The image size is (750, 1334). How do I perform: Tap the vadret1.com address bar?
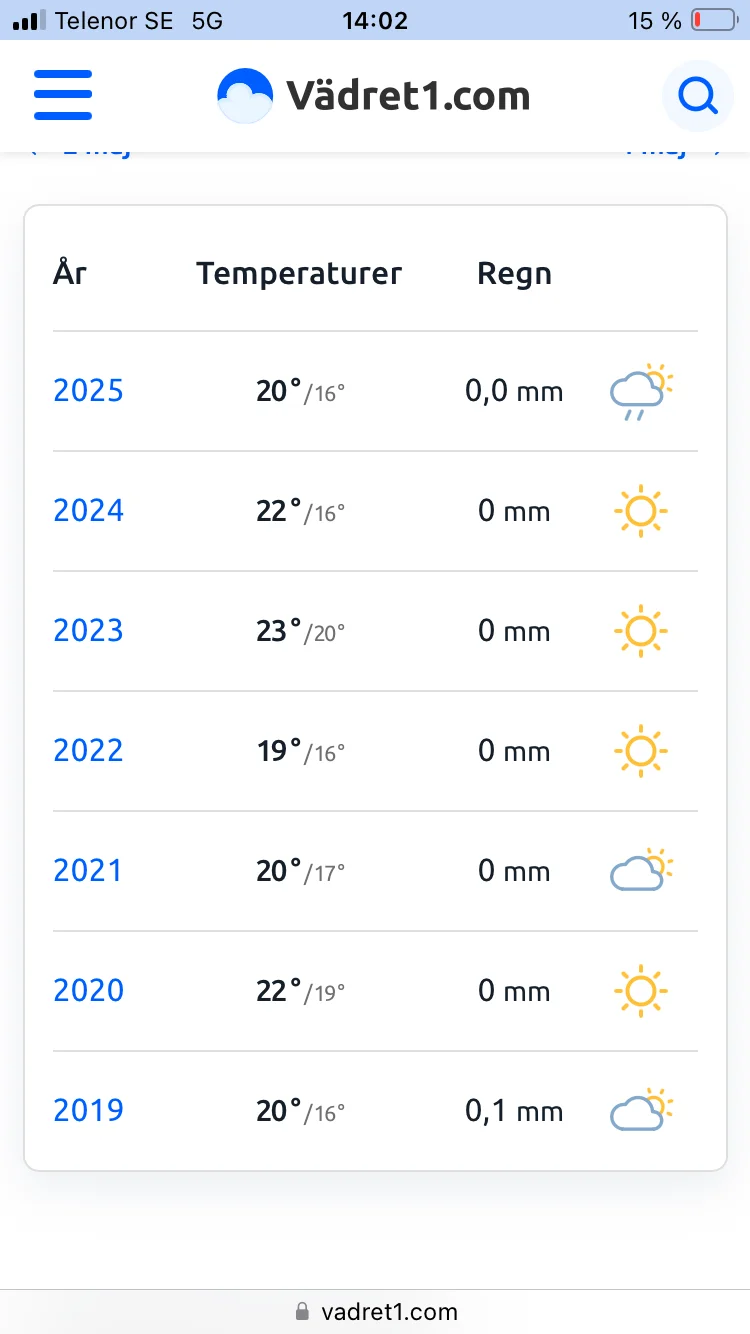coord(375,1312)
